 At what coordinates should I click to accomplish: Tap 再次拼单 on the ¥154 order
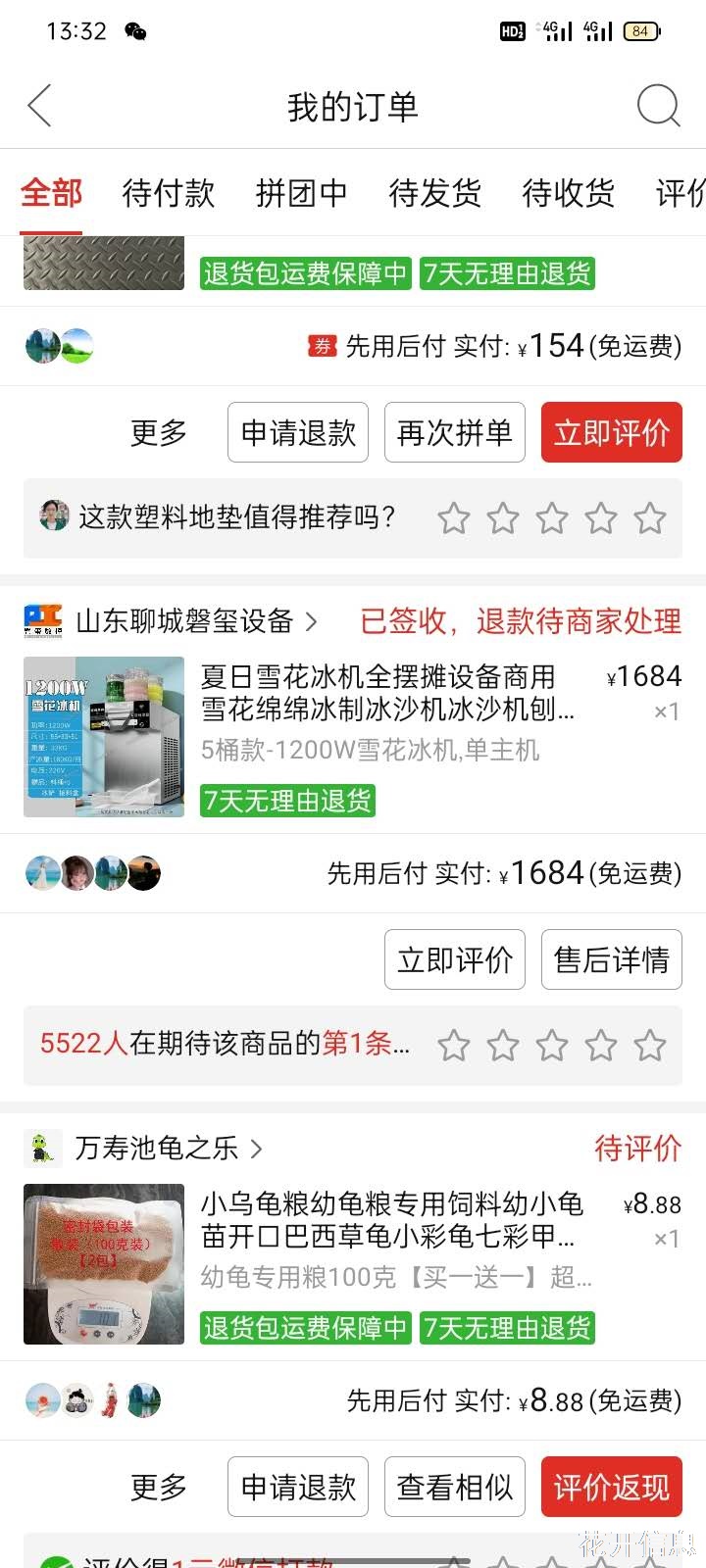point(455,432)
